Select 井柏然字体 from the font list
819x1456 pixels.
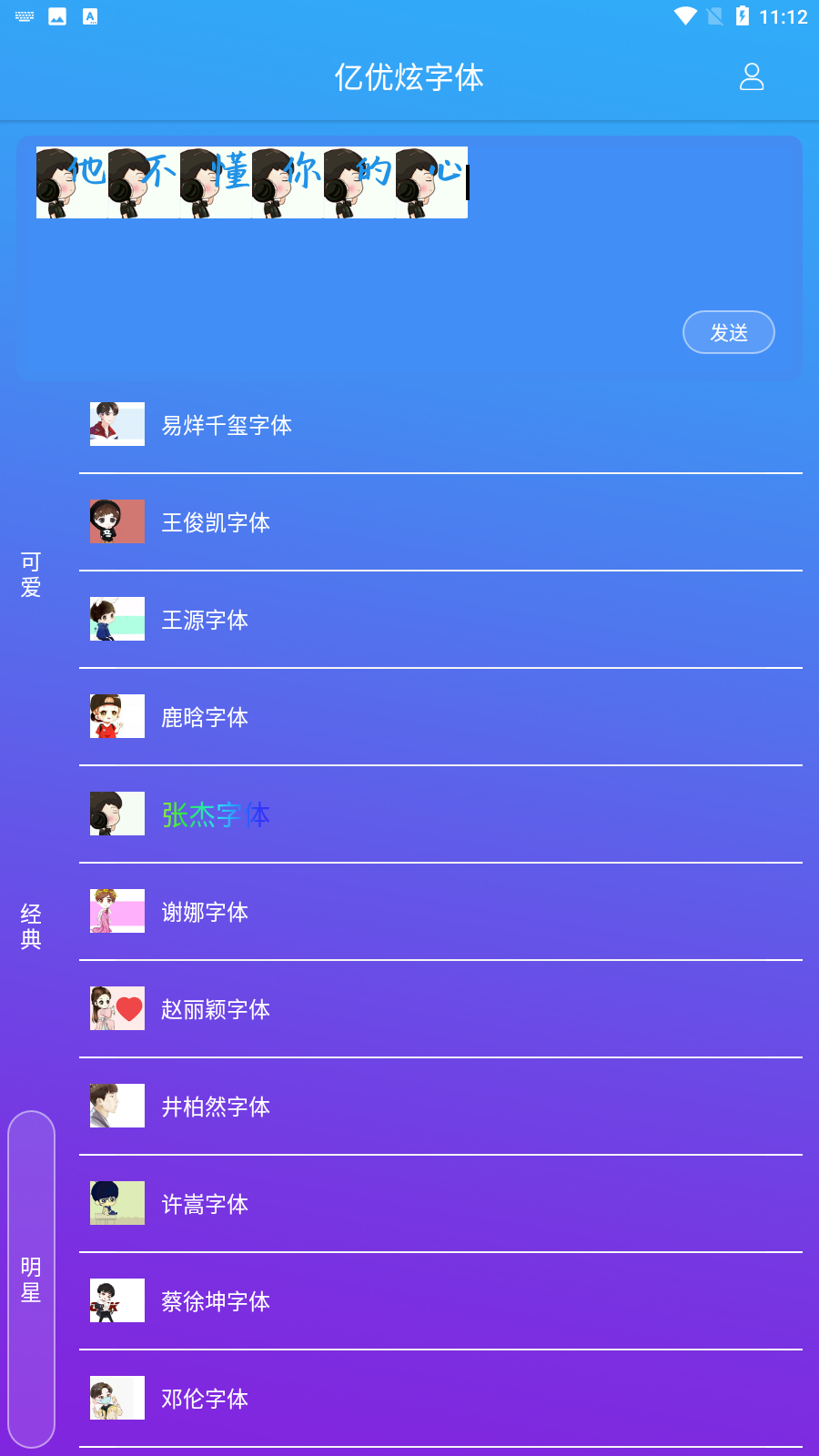pyautogui.click(x=216, y=1106)
